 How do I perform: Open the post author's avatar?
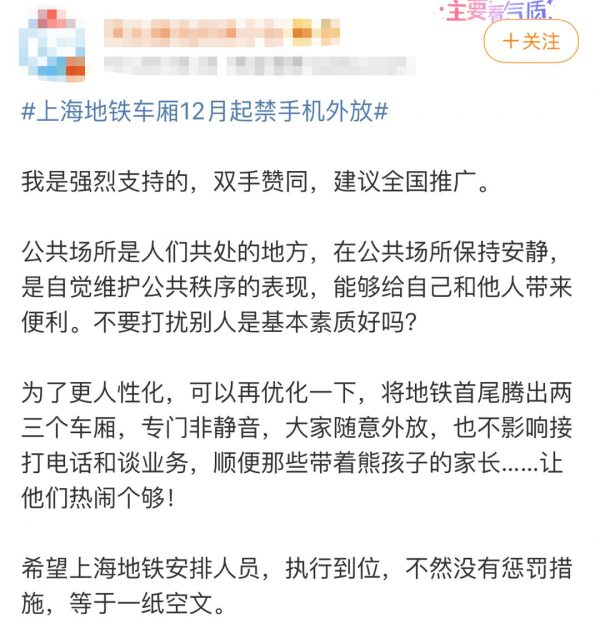click(53, 43)
